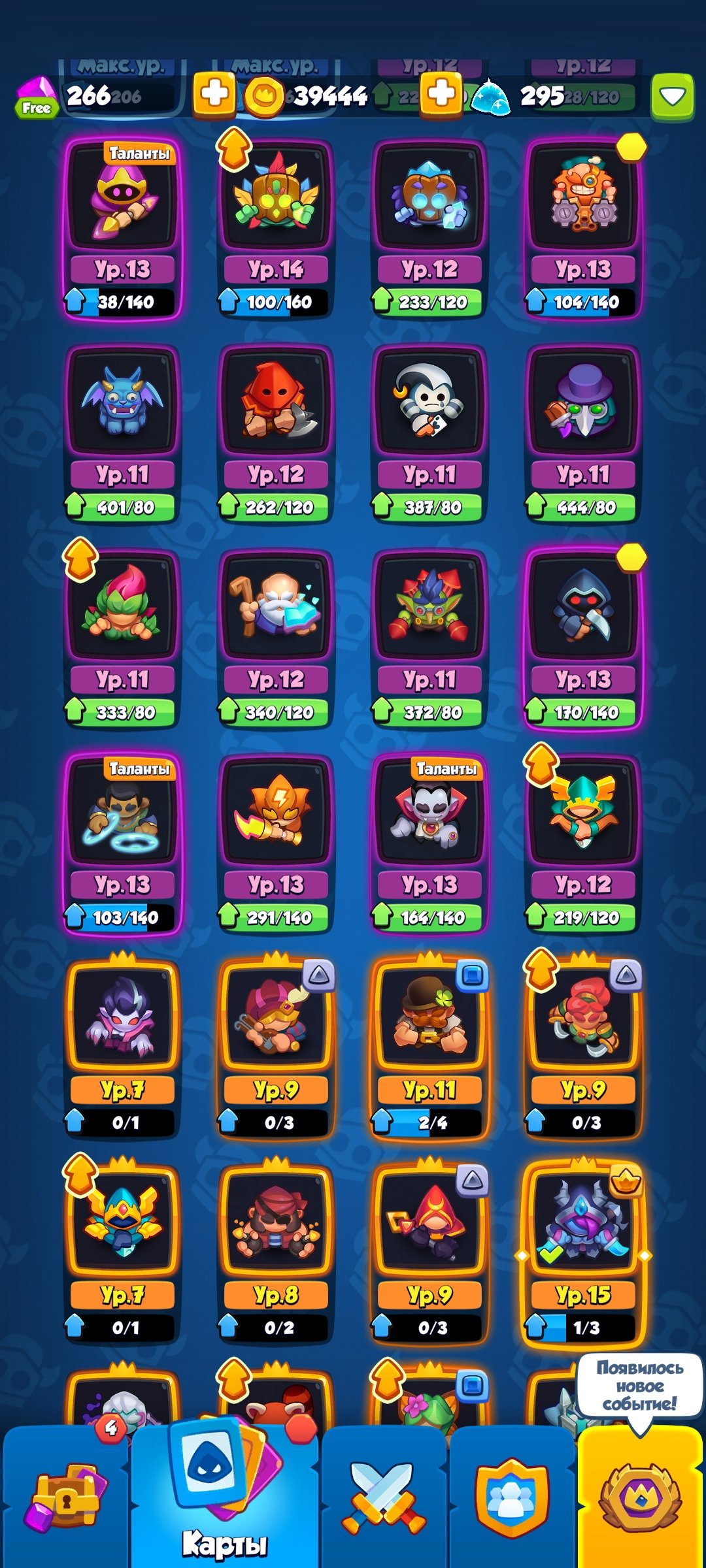Tap the plus button to add gems
Screen dimensions: 706x1568
tap(214, 94)
